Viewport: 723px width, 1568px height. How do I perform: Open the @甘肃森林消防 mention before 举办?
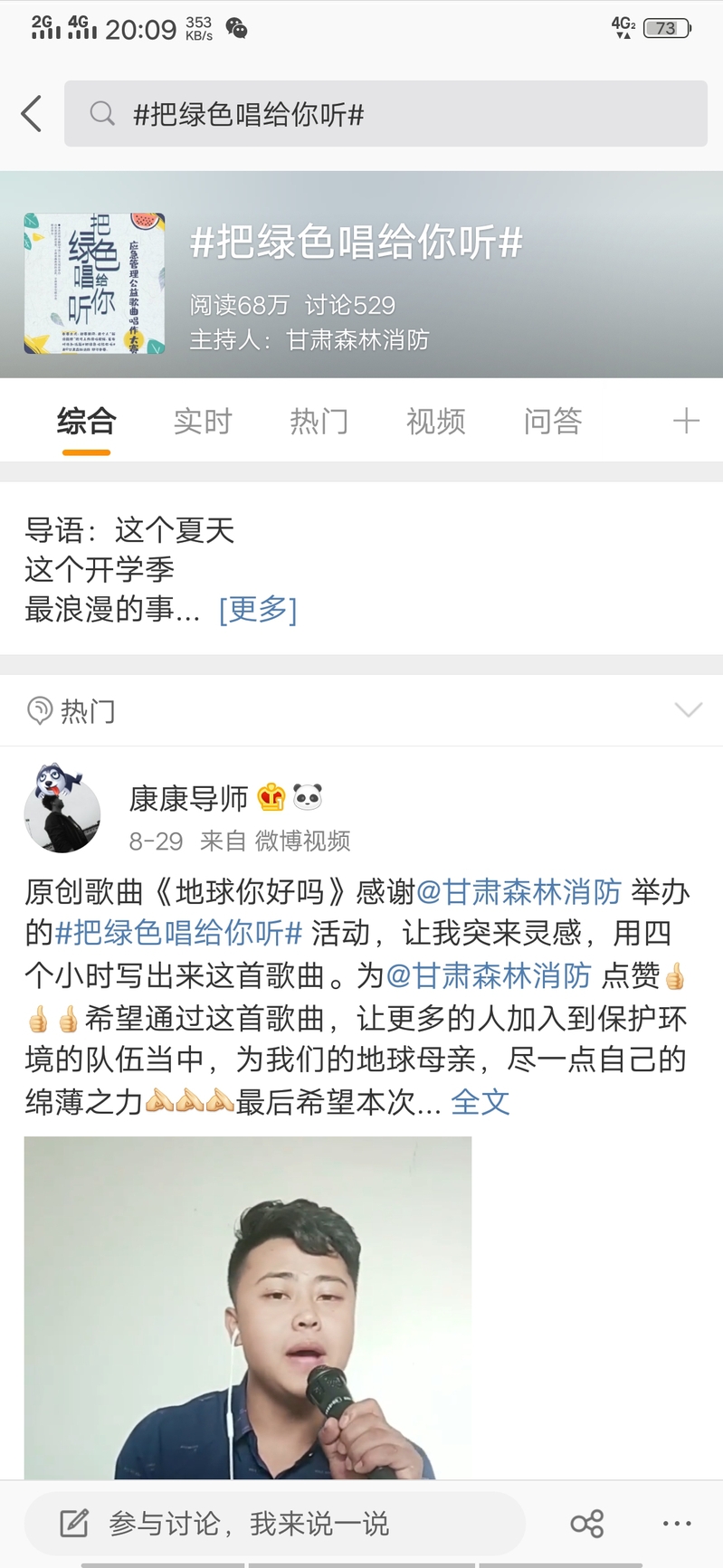[518, 892]
